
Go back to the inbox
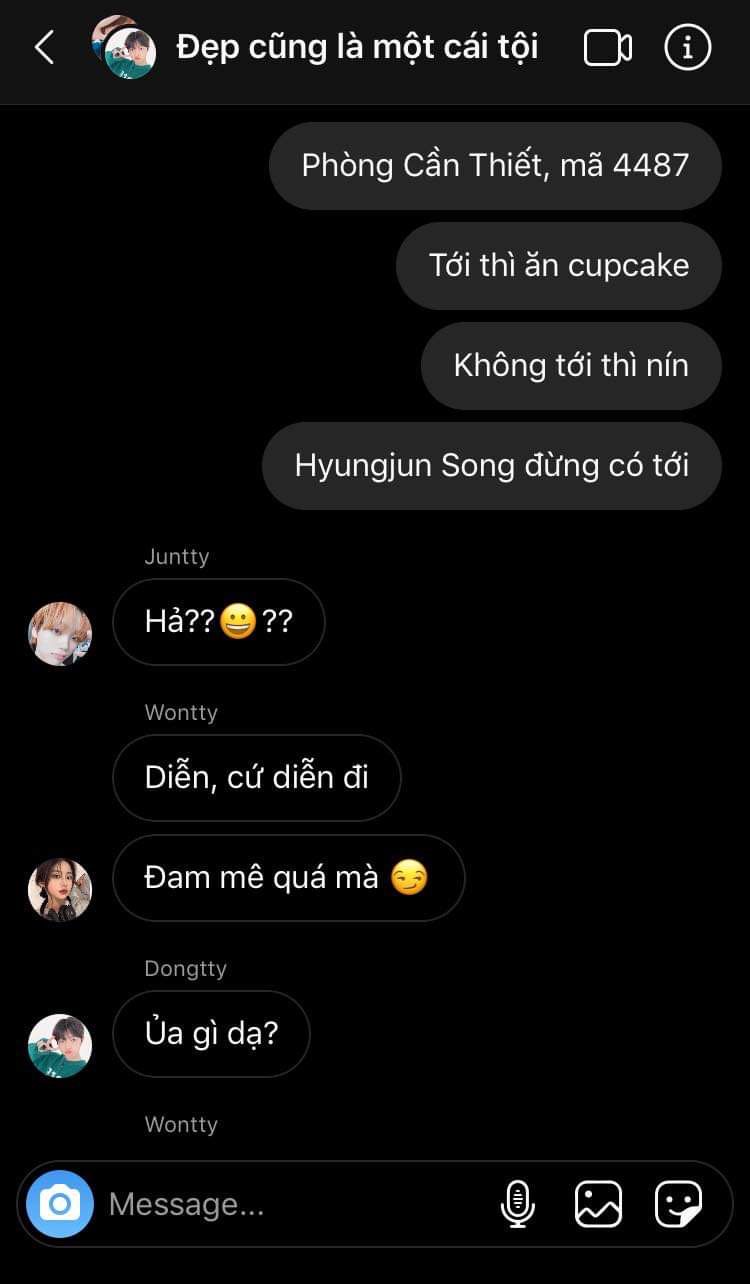pos(44,47)
